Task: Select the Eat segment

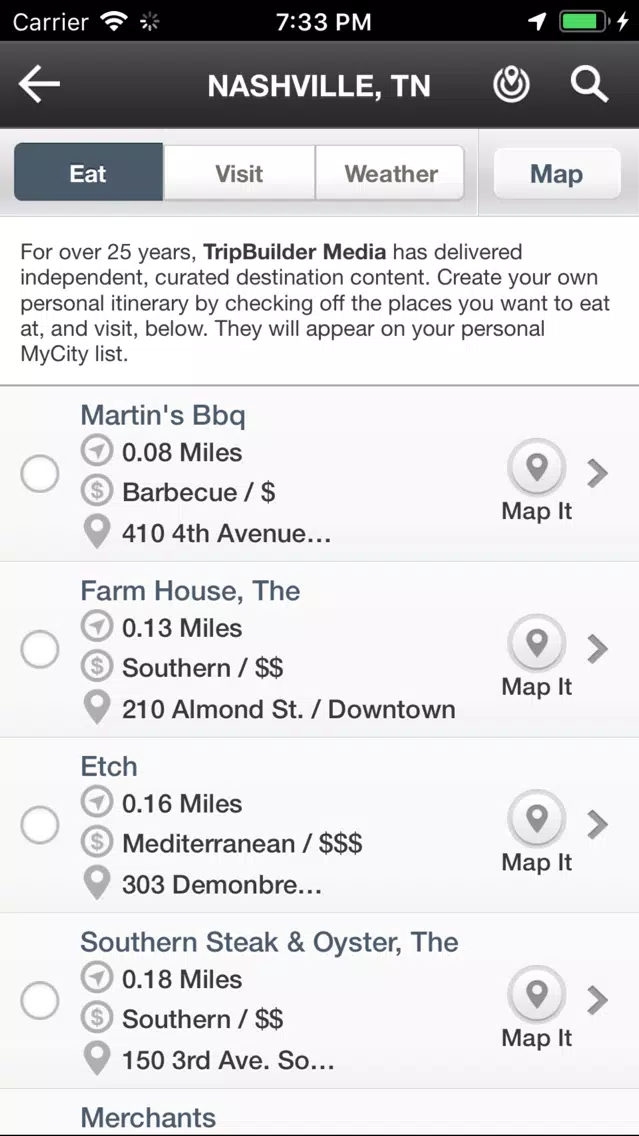Action: pos(88,173)
